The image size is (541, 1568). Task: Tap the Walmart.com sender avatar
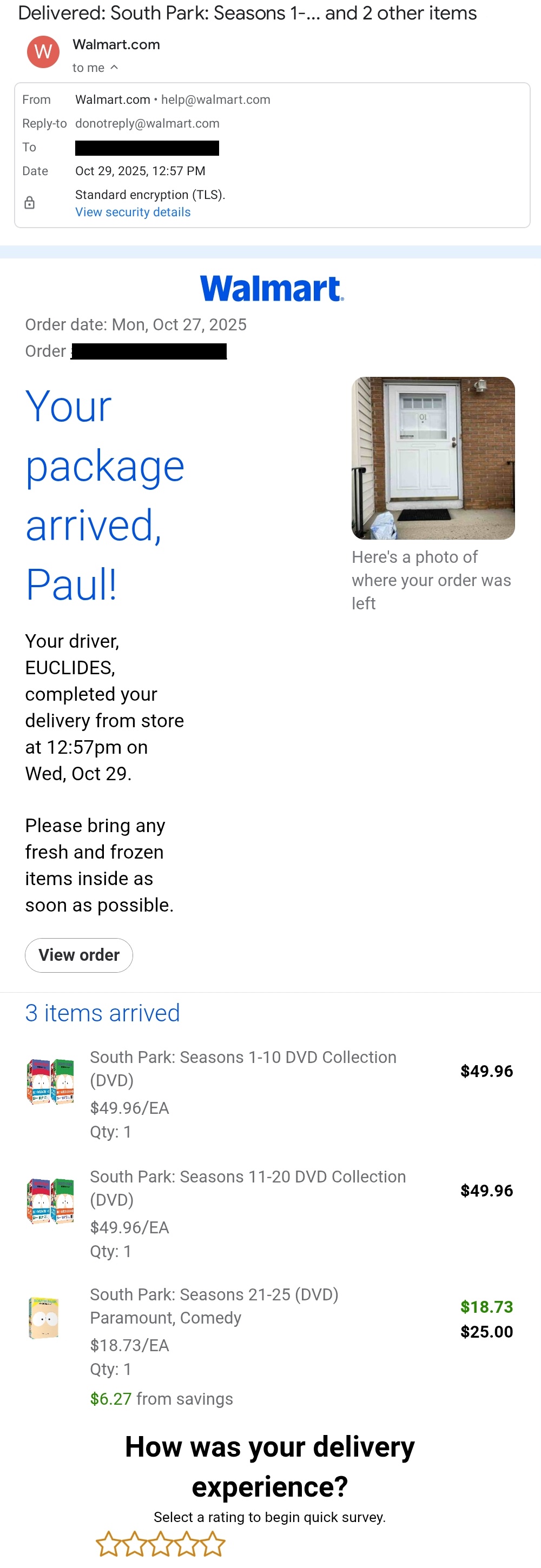tap(43, 52)
